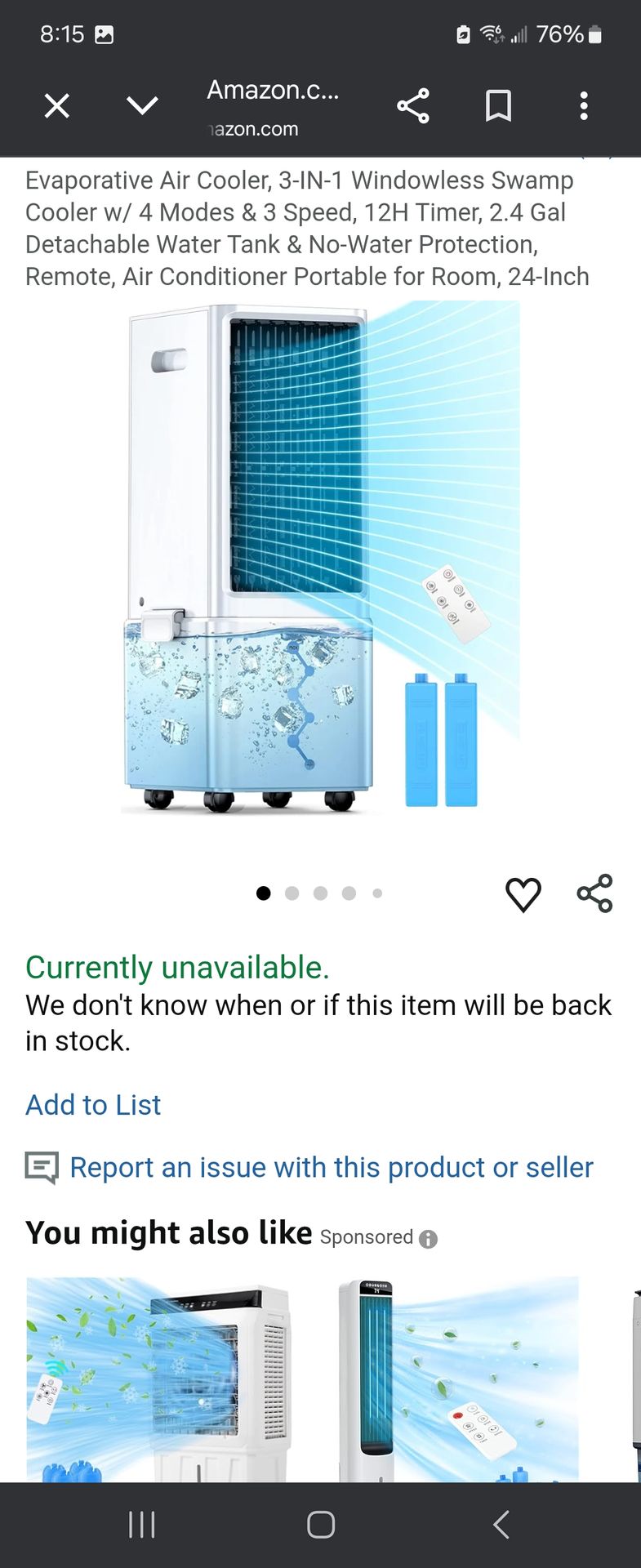
Task: Select the first carousel position dot
Action: (263, 893)
